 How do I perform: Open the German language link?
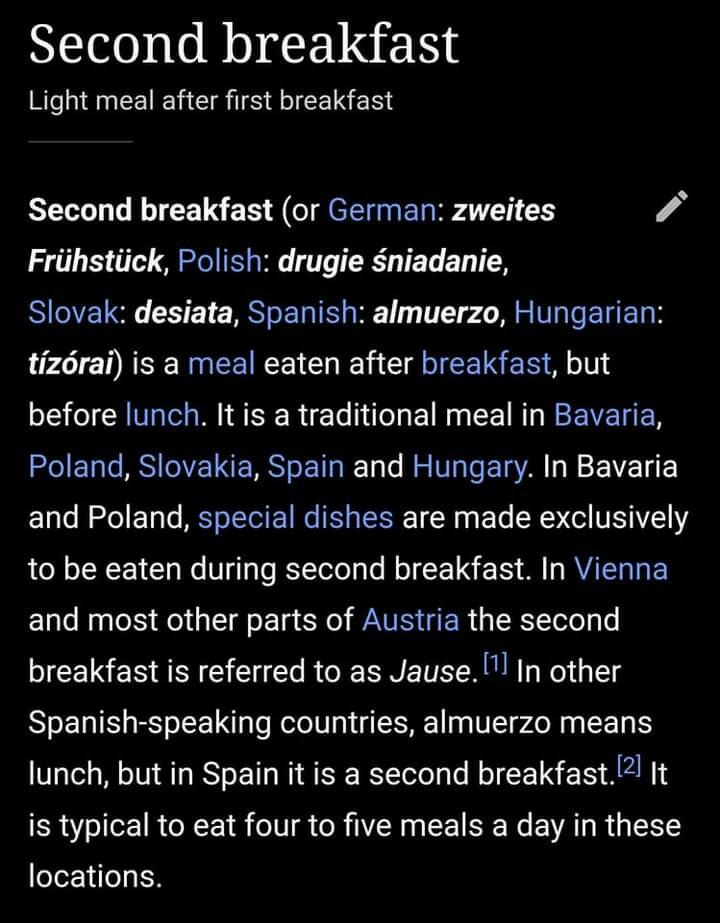(380, 211)
